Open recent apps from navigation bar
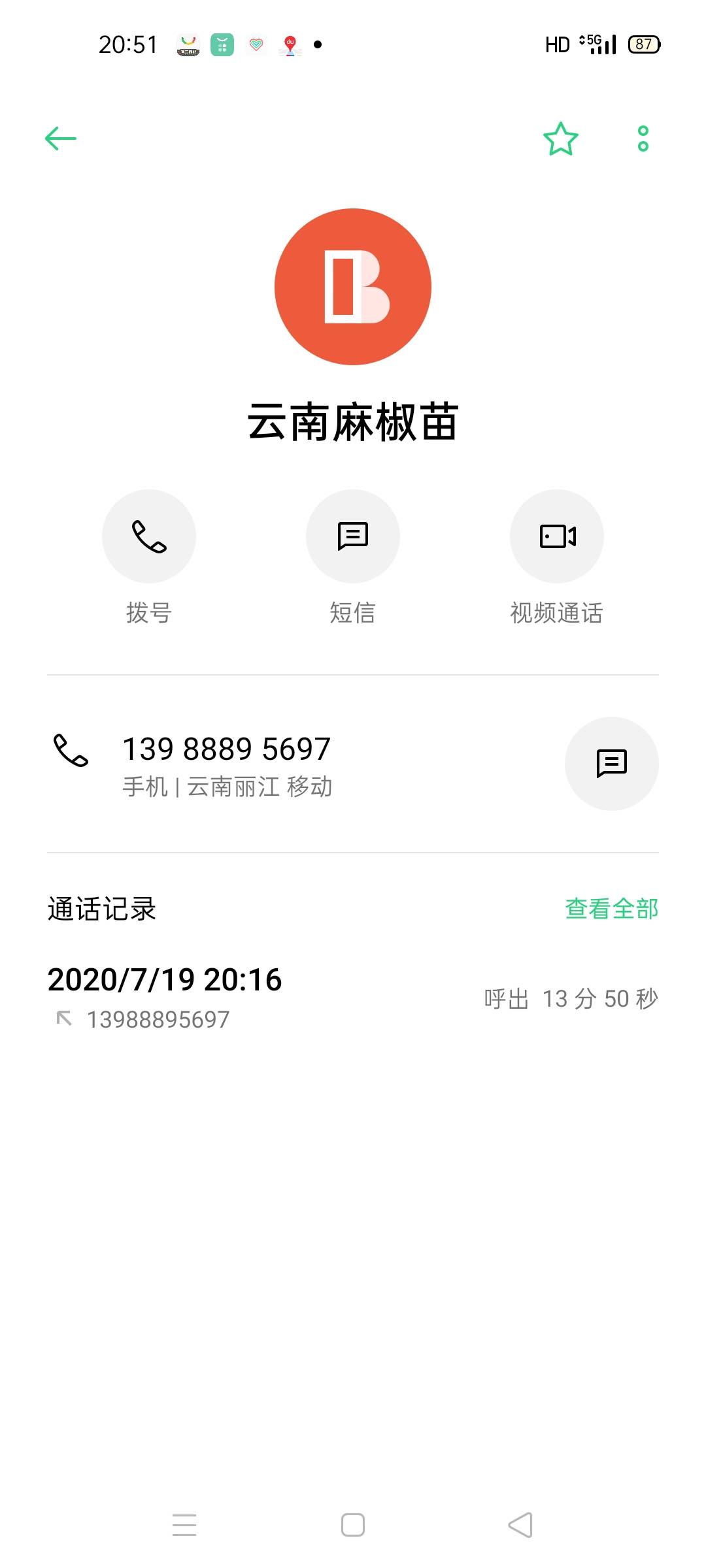 click(184, 1525)
